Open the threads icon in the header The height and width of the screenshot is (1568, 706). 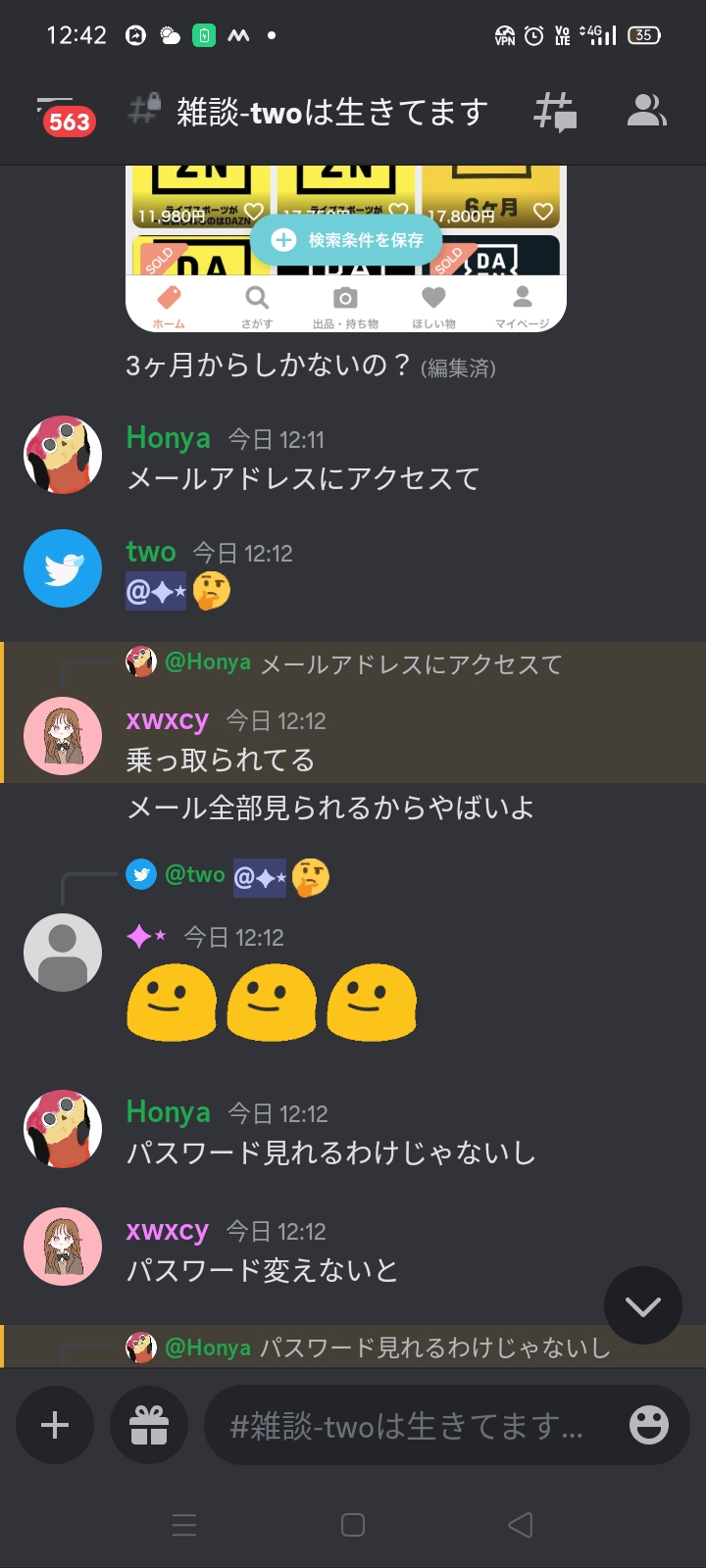point(554,112)
